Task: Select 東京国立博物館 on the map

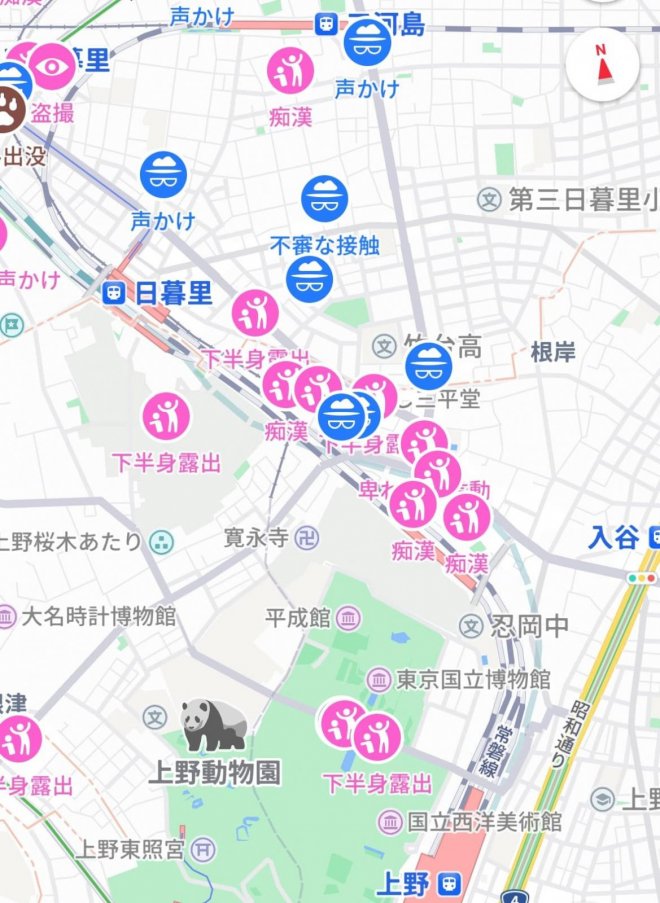Action: coord(379,680)
